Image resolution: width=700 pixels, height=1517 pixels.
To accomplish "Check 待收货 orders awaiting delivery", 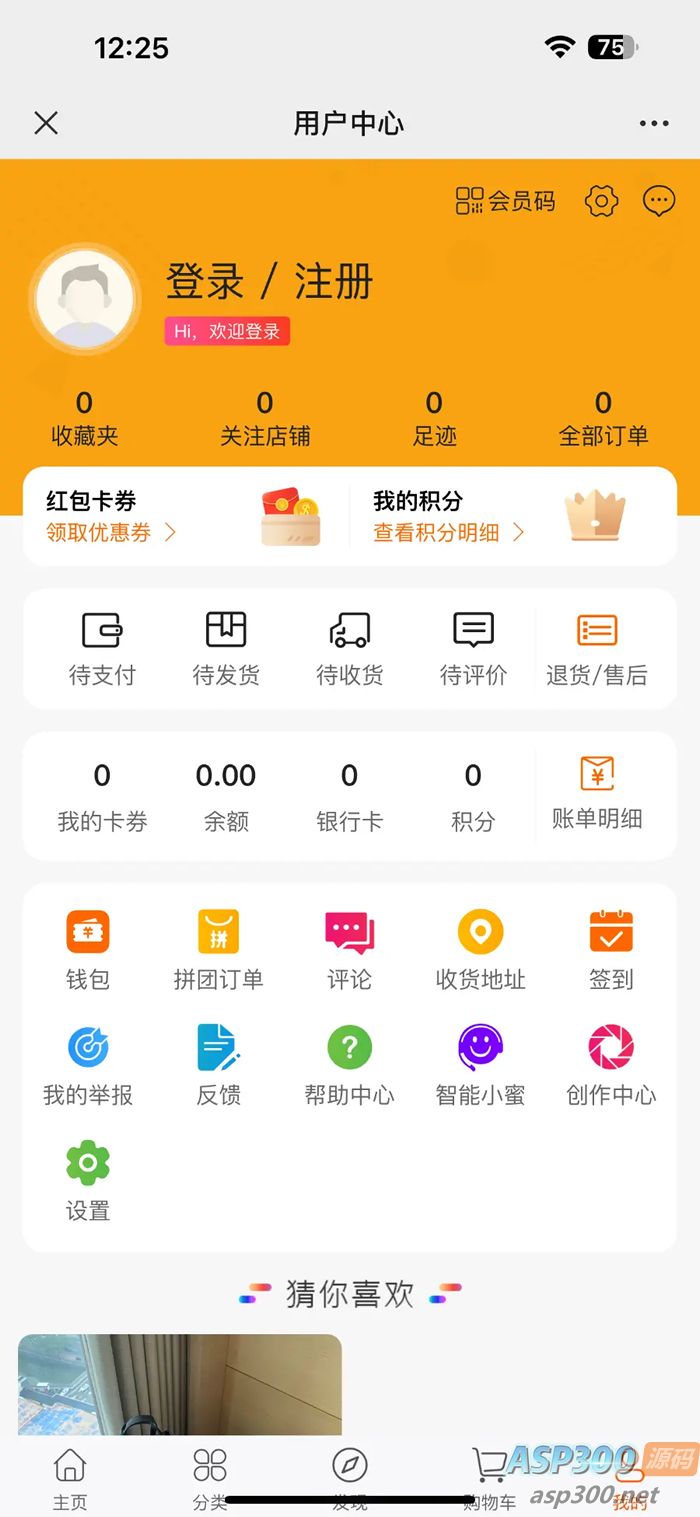I will pyautogui.click(x=350, y=648).
